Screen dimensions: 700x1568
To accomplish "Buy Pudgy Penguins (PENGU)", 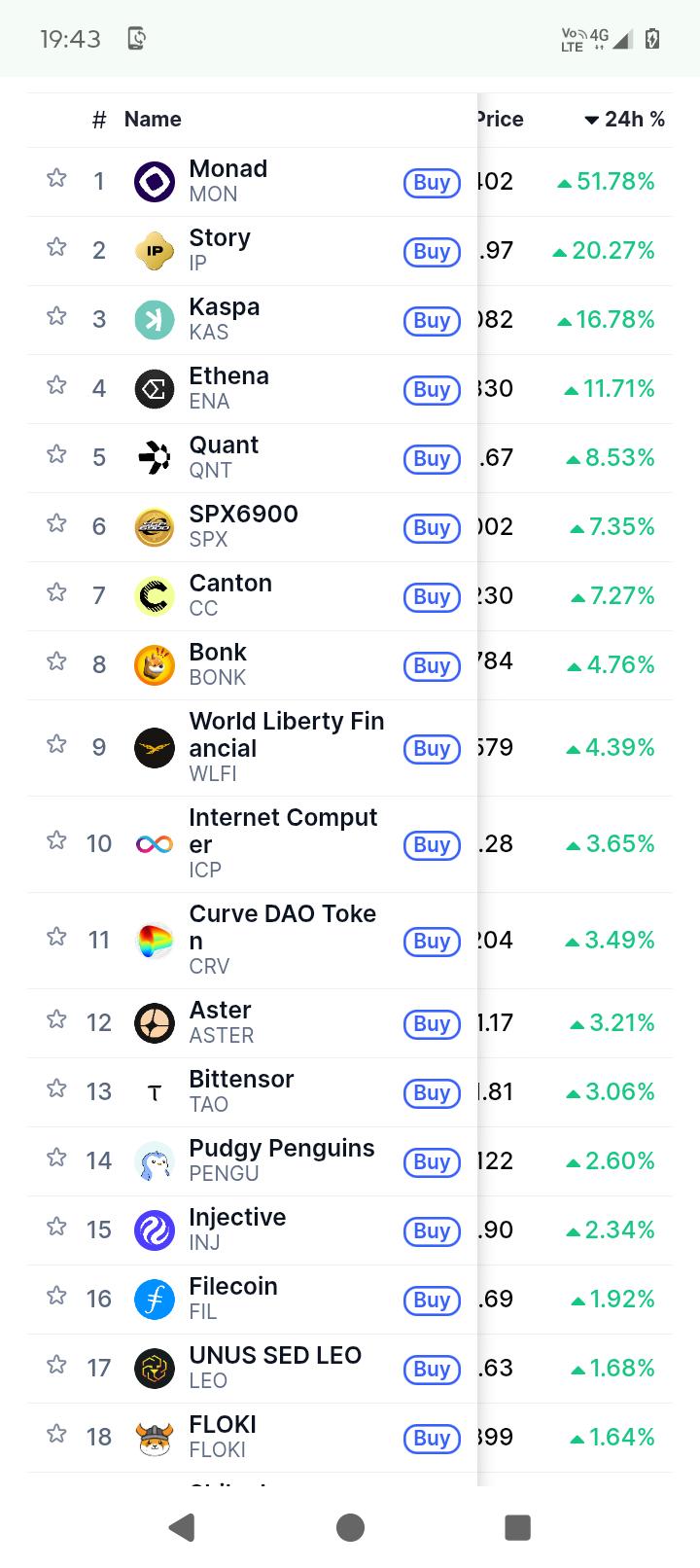I will [x=432, y=1162].
